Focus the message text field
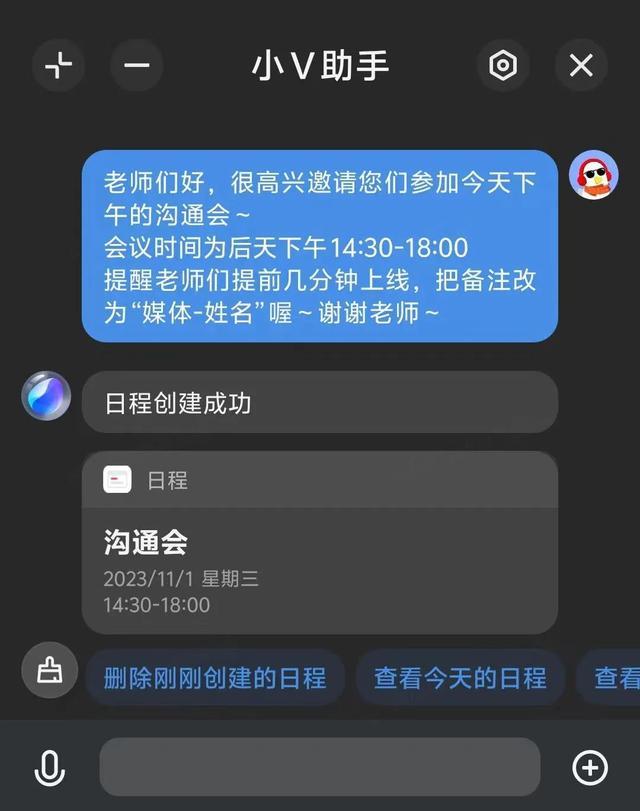This screenshot has width=640, height=811. 319,768
